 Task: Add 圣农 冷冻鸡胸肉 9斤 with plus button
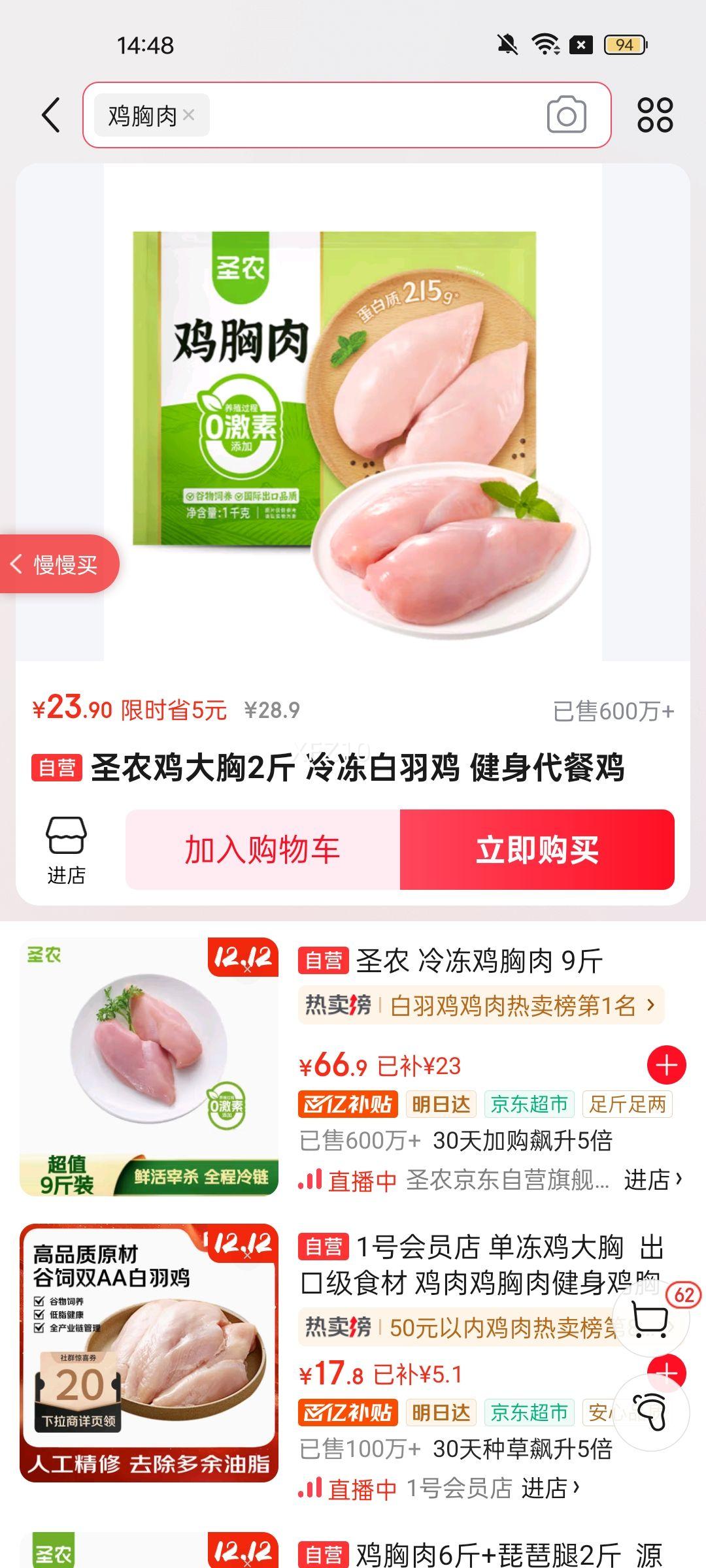pos(666,1065)
